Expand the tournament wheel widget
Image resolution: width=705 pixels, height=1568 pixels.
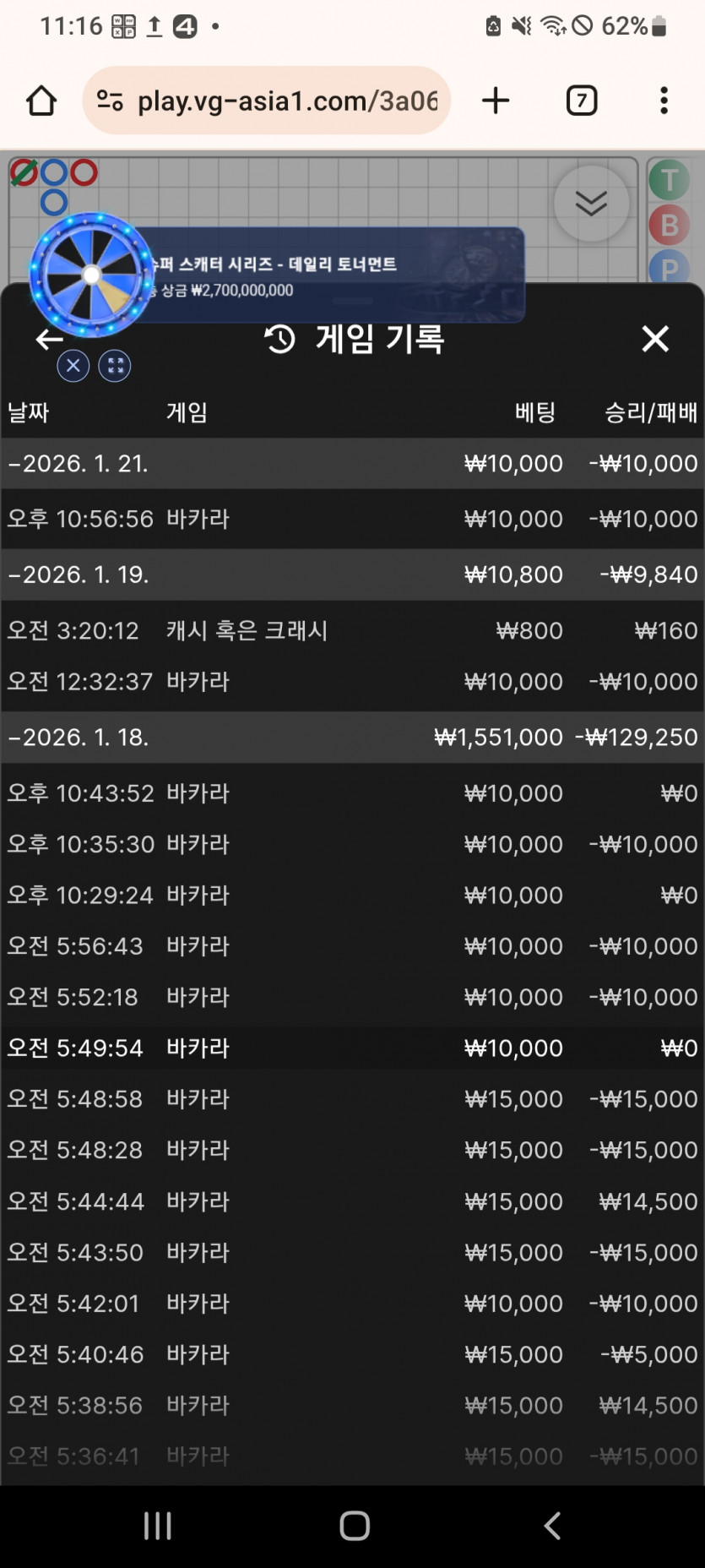[115, 366]
